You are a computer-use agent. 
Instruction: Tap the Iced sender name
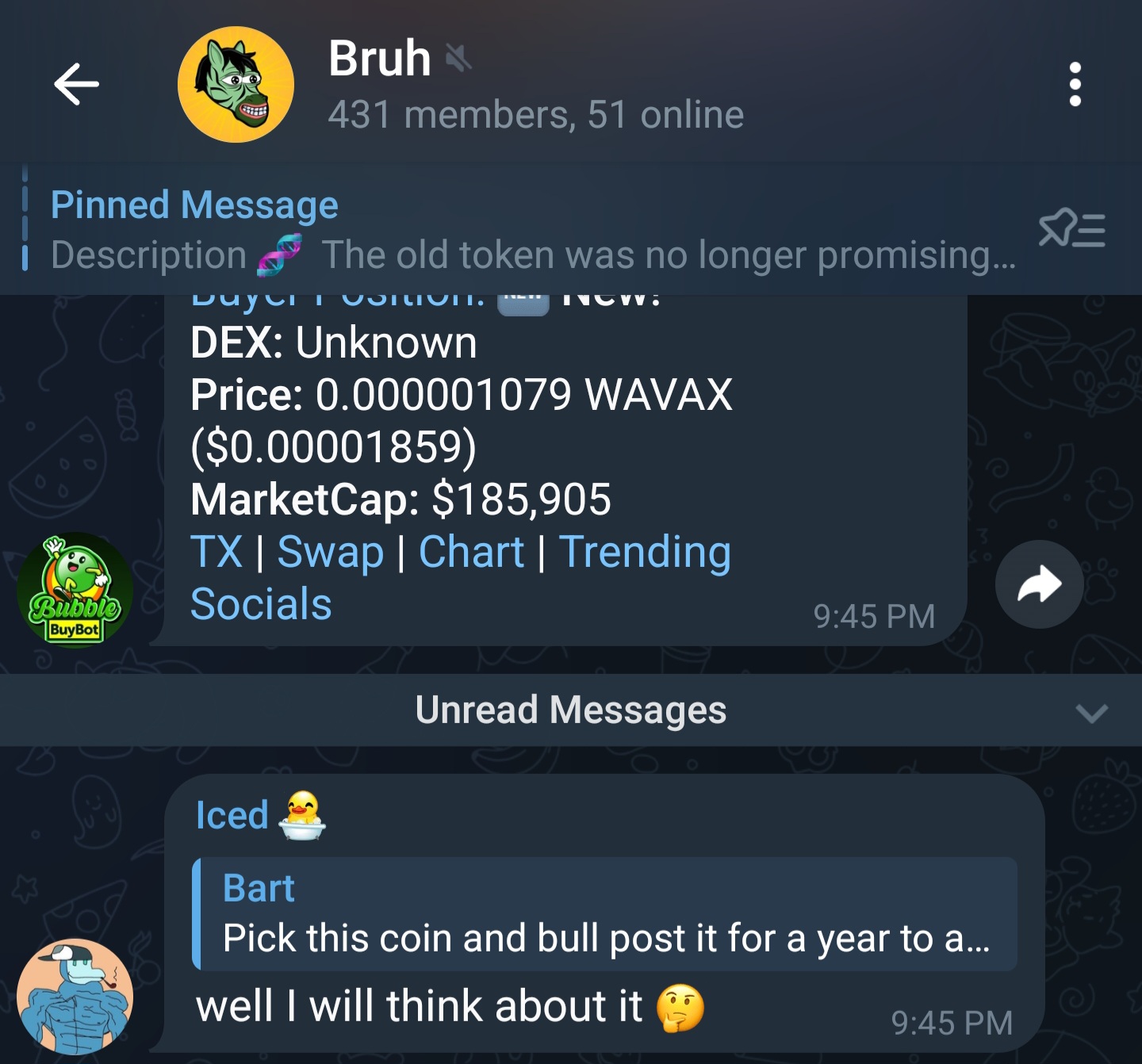(232, 815)
